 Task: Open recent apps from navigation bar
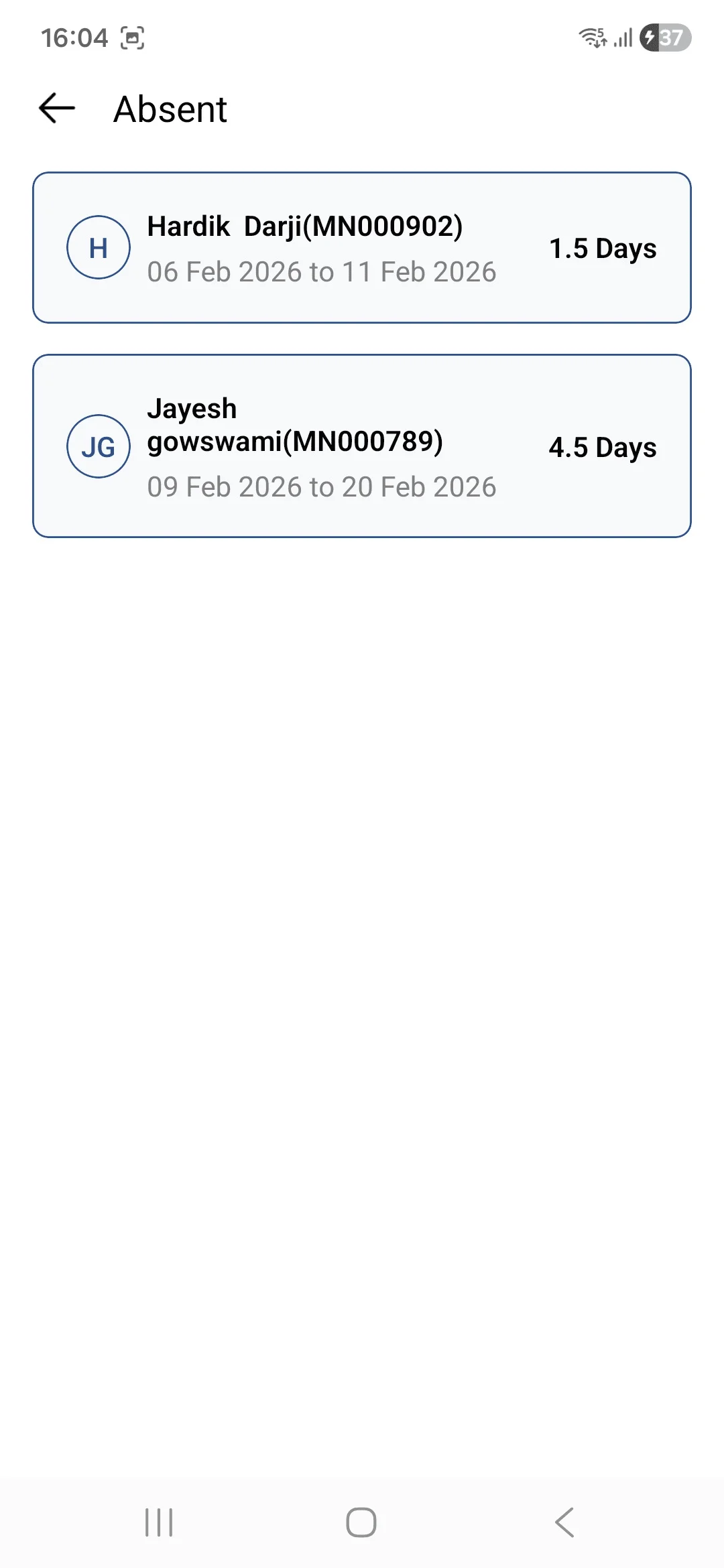tap(159, 1522)
